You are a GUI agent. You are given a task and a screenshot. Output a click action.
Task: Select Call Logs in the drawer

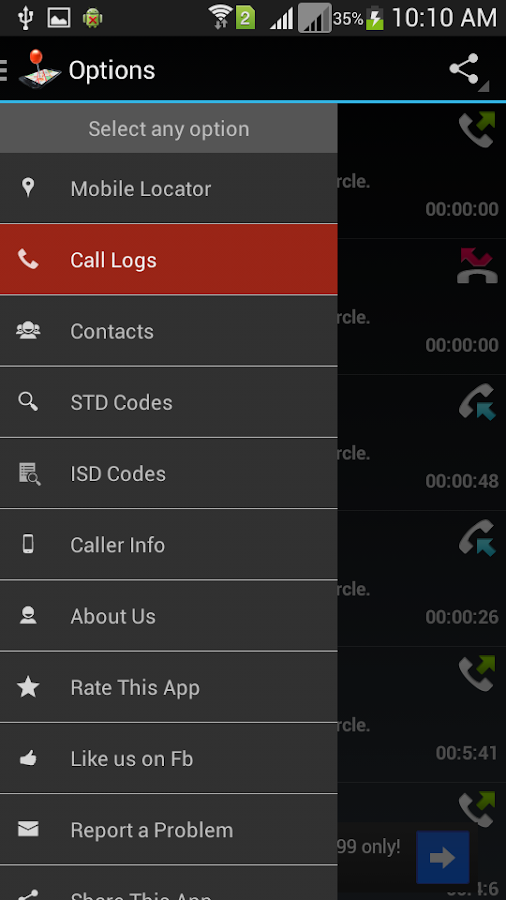(169, 259)
